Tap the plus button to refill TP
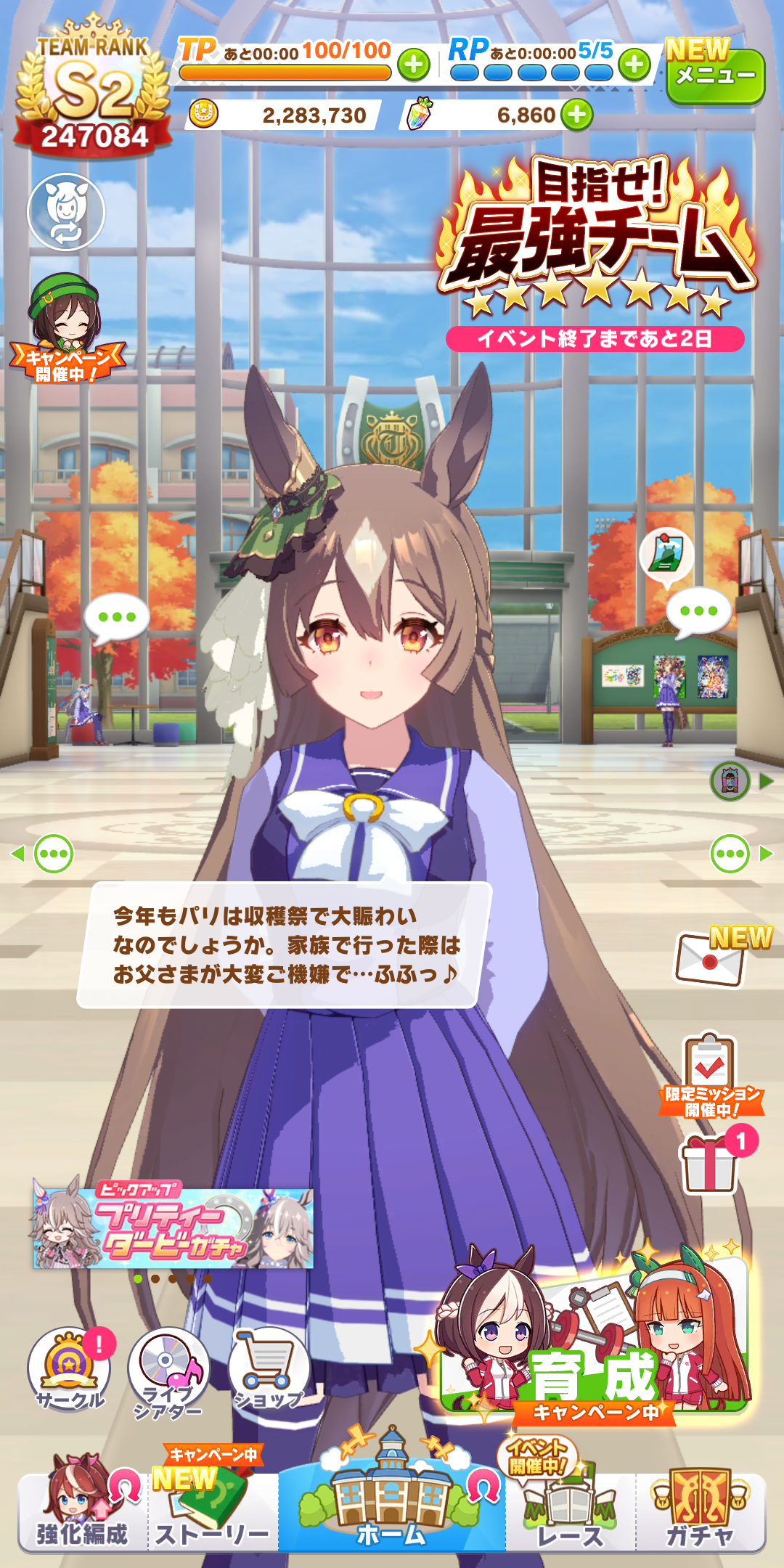Viewport: 784px width, 1568px height. [414, 65]
